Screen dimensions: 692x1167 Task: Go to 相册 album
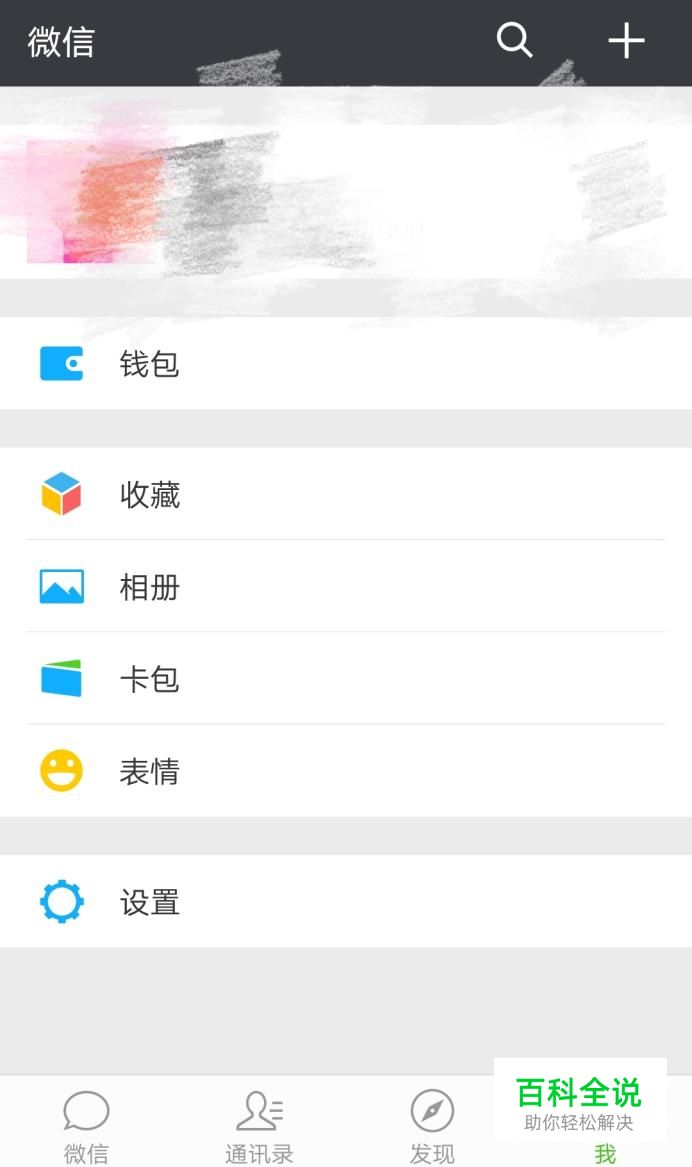(346, 587)
